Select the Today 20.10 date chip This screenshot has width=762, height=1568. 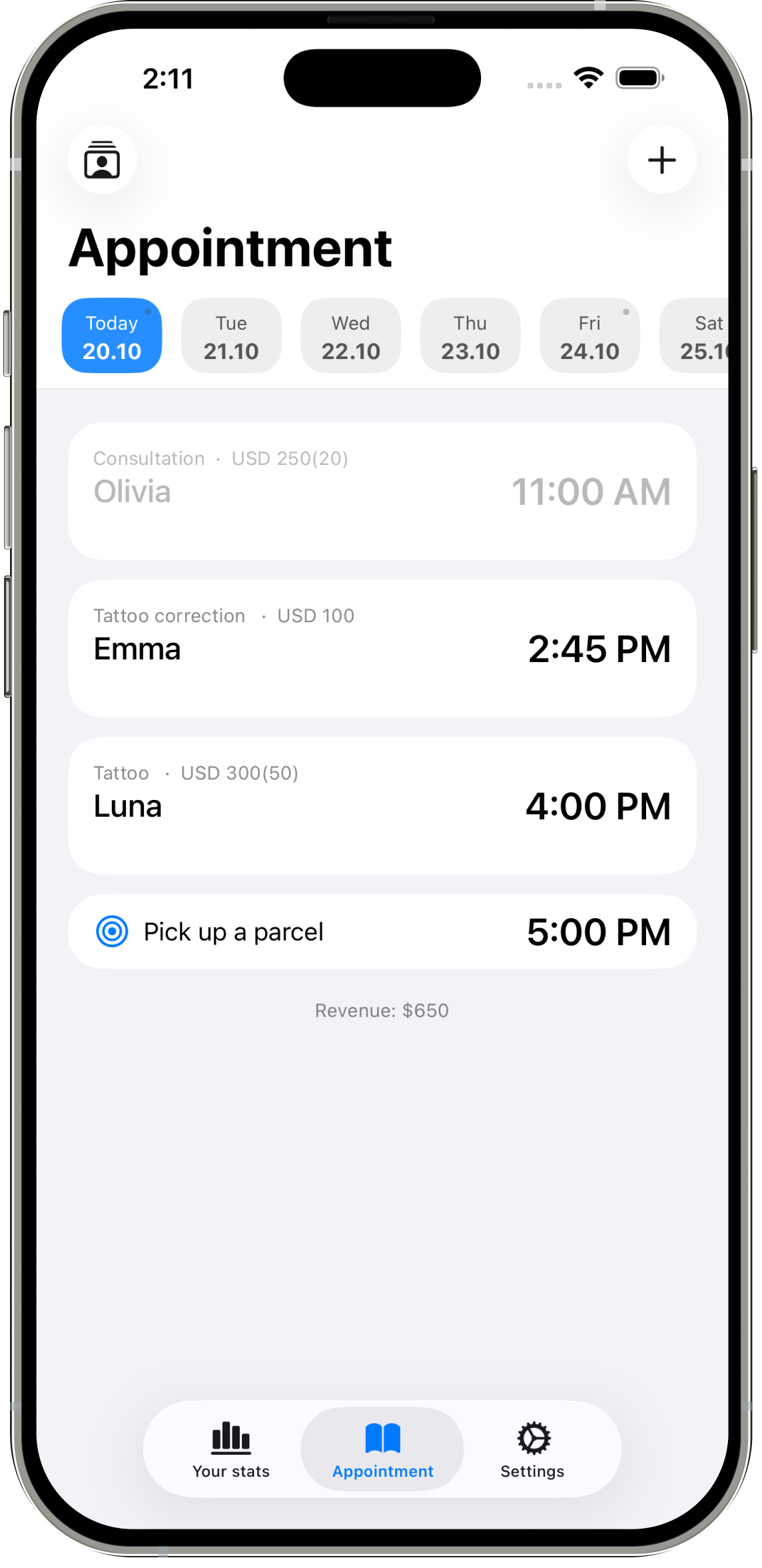click(x=111, y=335)
